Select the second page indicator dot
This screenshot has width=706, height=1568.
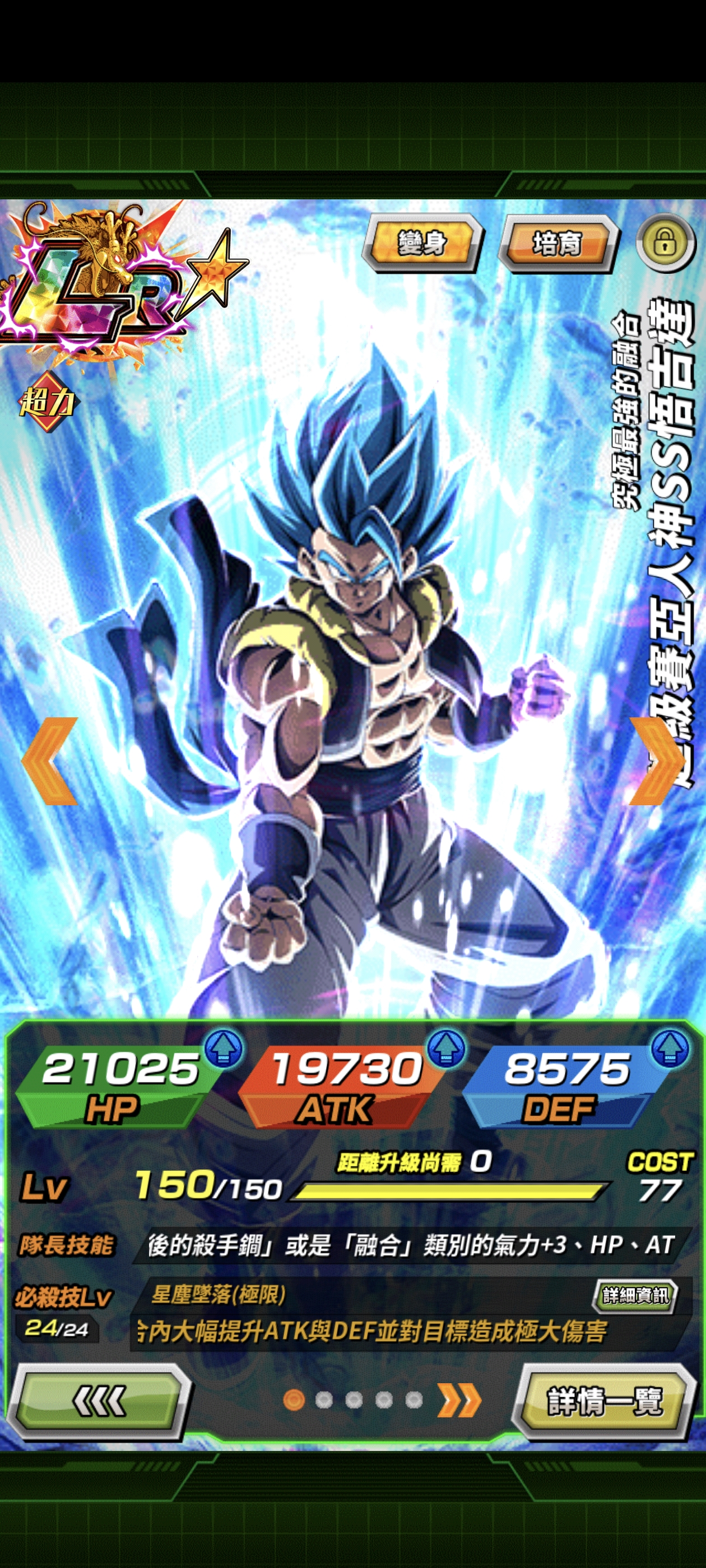tap(324, 1400)
